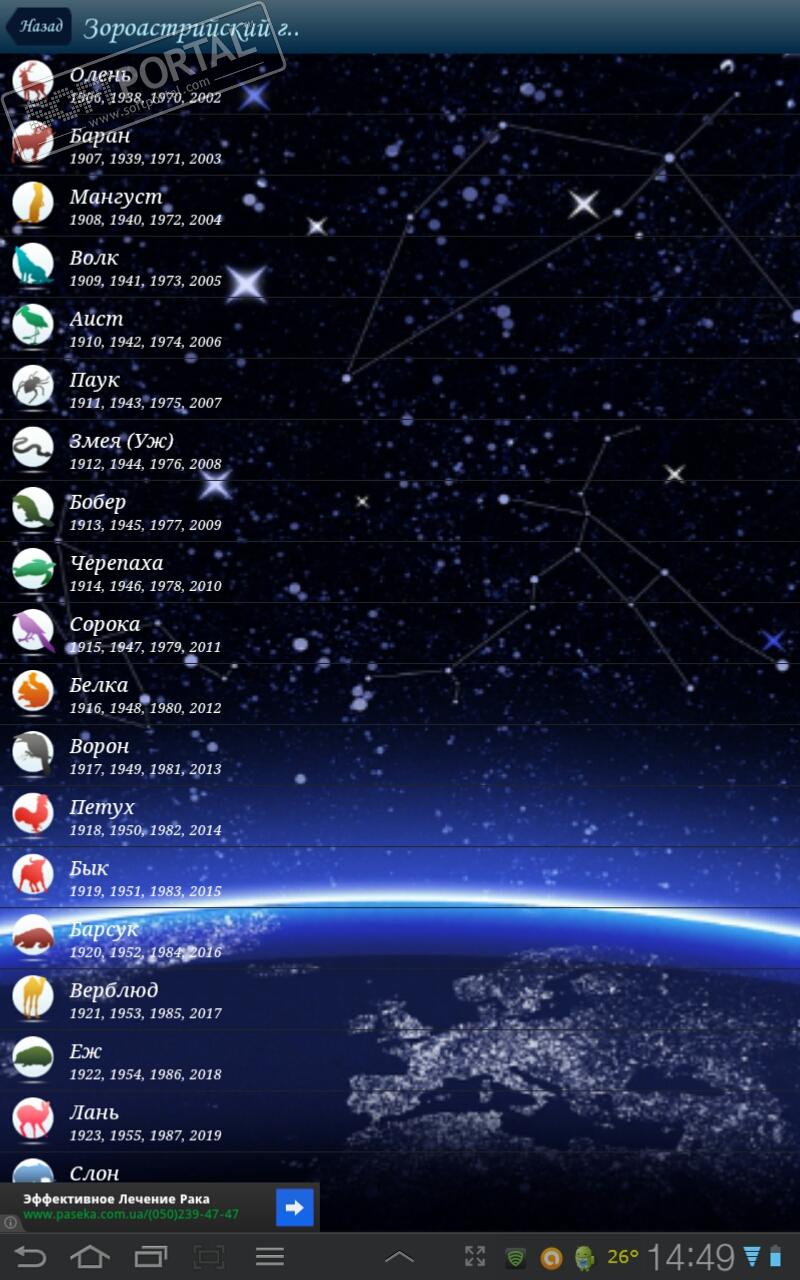Tap the Назад back button

pos(40,27)
